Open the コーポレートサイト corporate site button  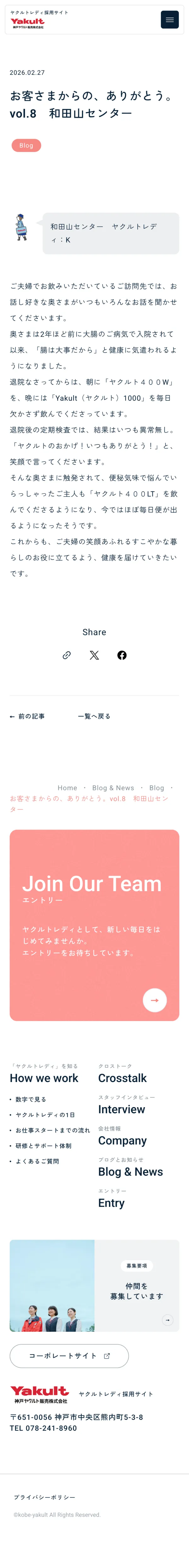[x=69, y=1356]
